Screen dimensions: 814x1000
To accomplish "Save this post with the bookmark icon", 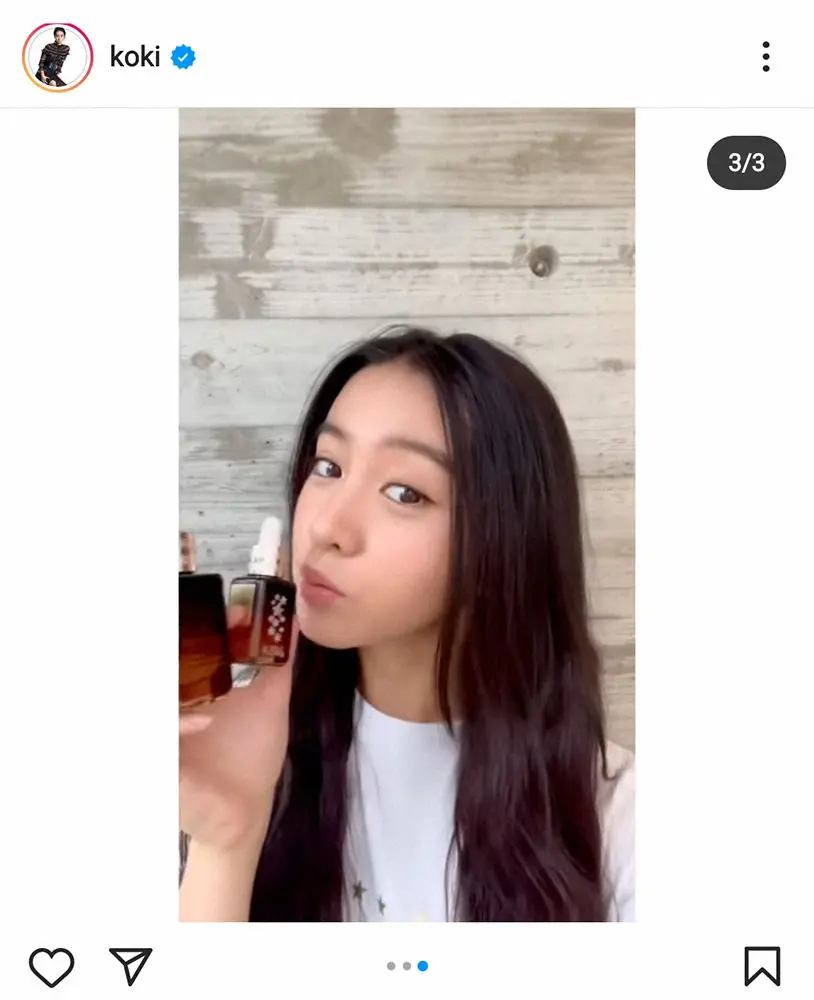I will (762, 966).
